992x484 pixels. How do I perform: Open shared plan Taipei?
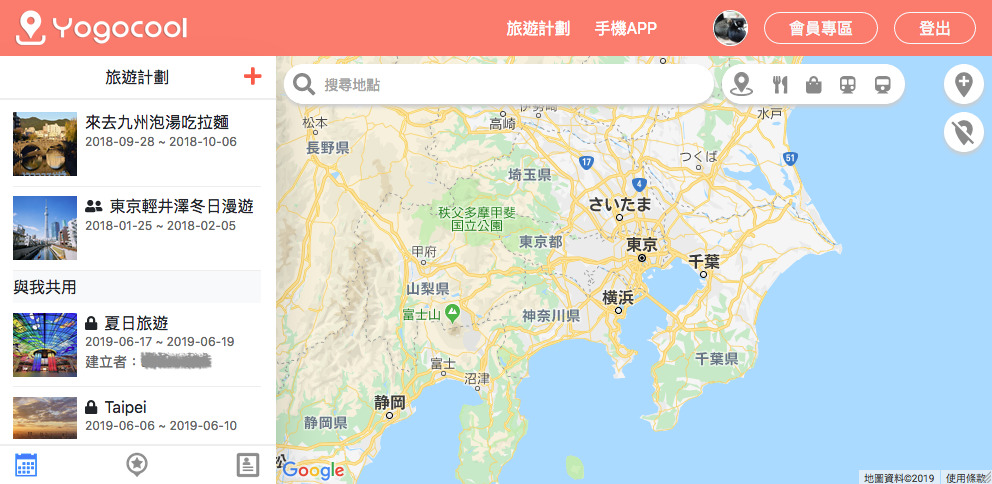coord(126,407)
